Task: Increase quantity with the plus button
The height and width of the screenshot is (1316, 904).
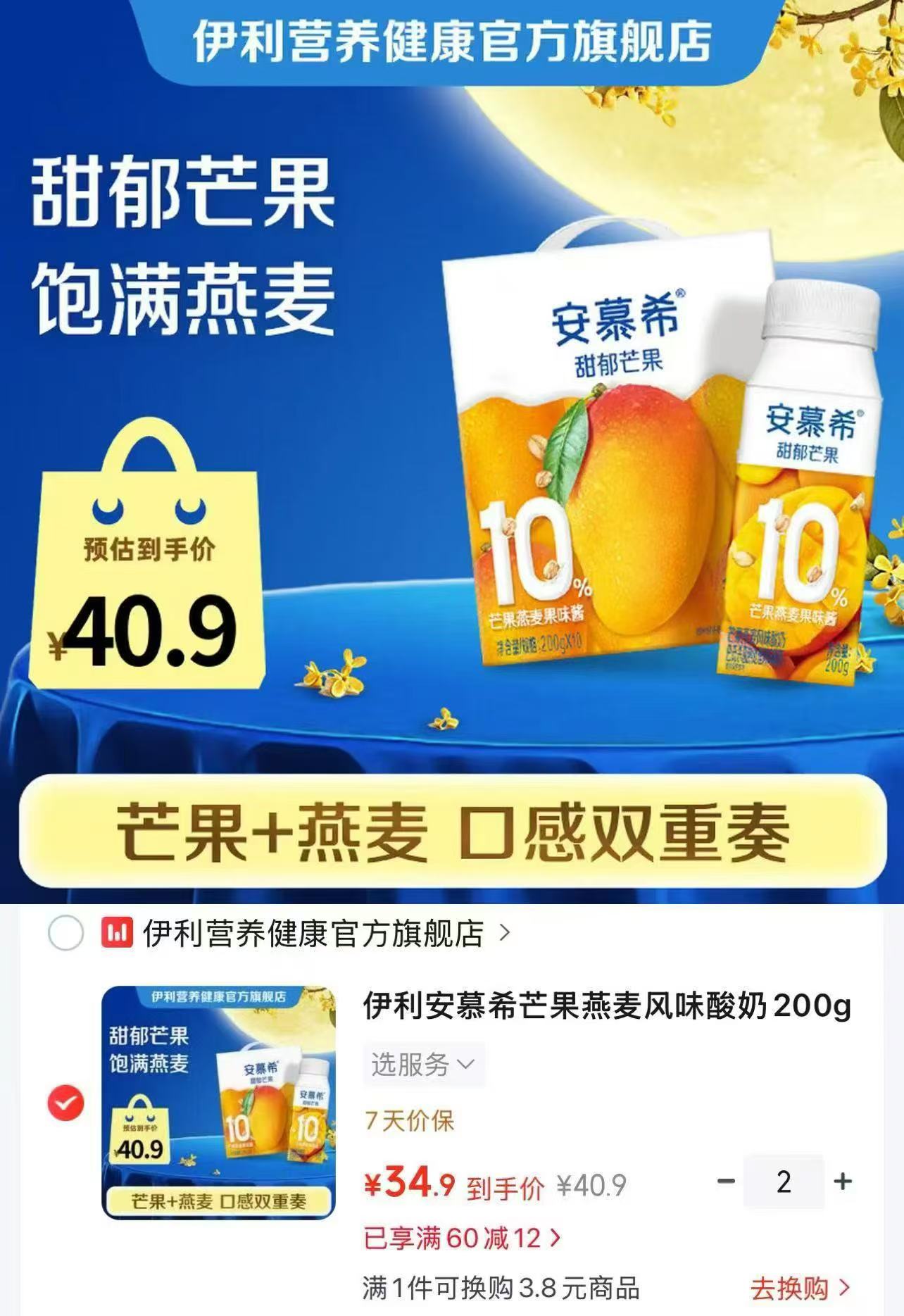Action: click(843, 1182)
